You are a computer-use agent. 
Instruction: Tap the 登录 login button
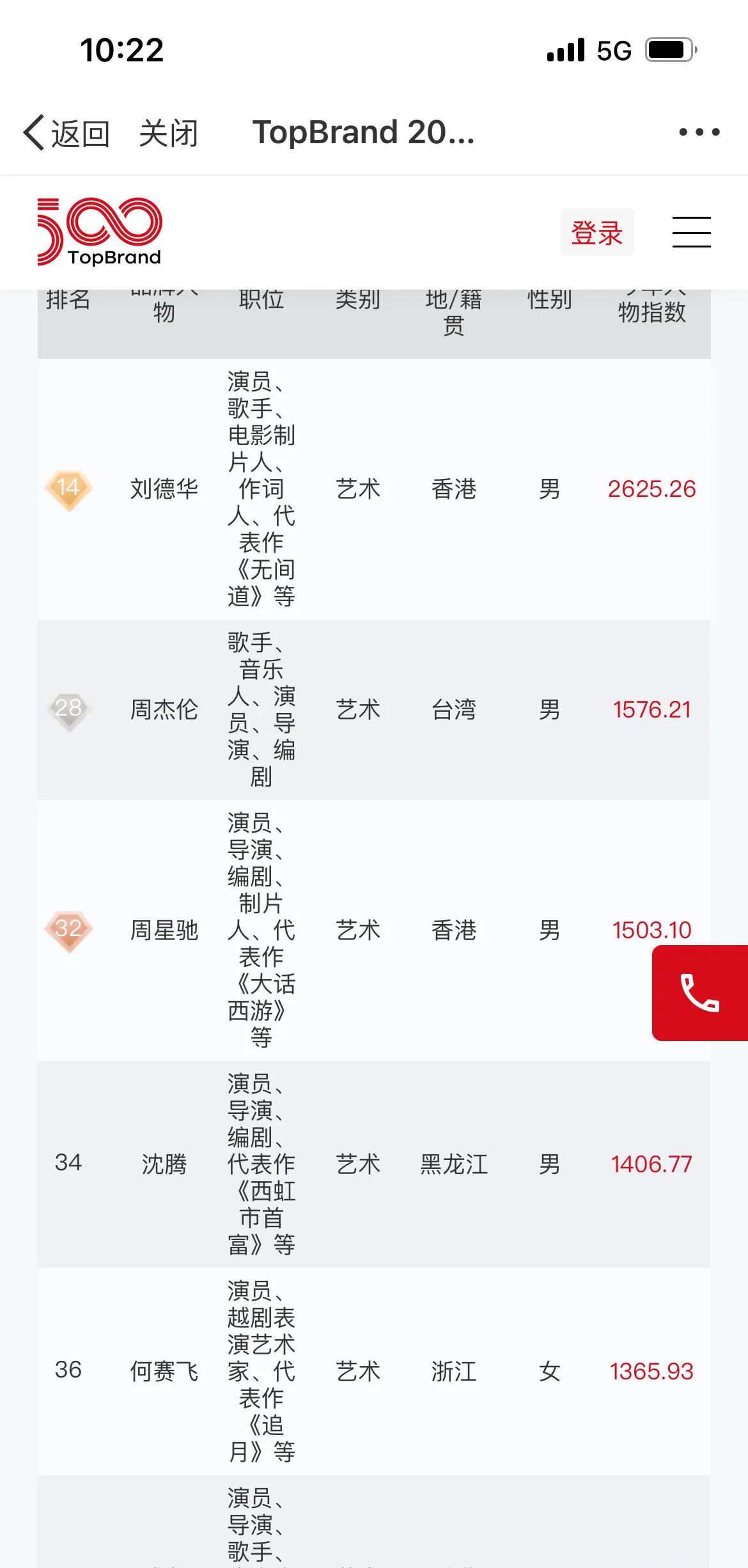coord(597,232)
